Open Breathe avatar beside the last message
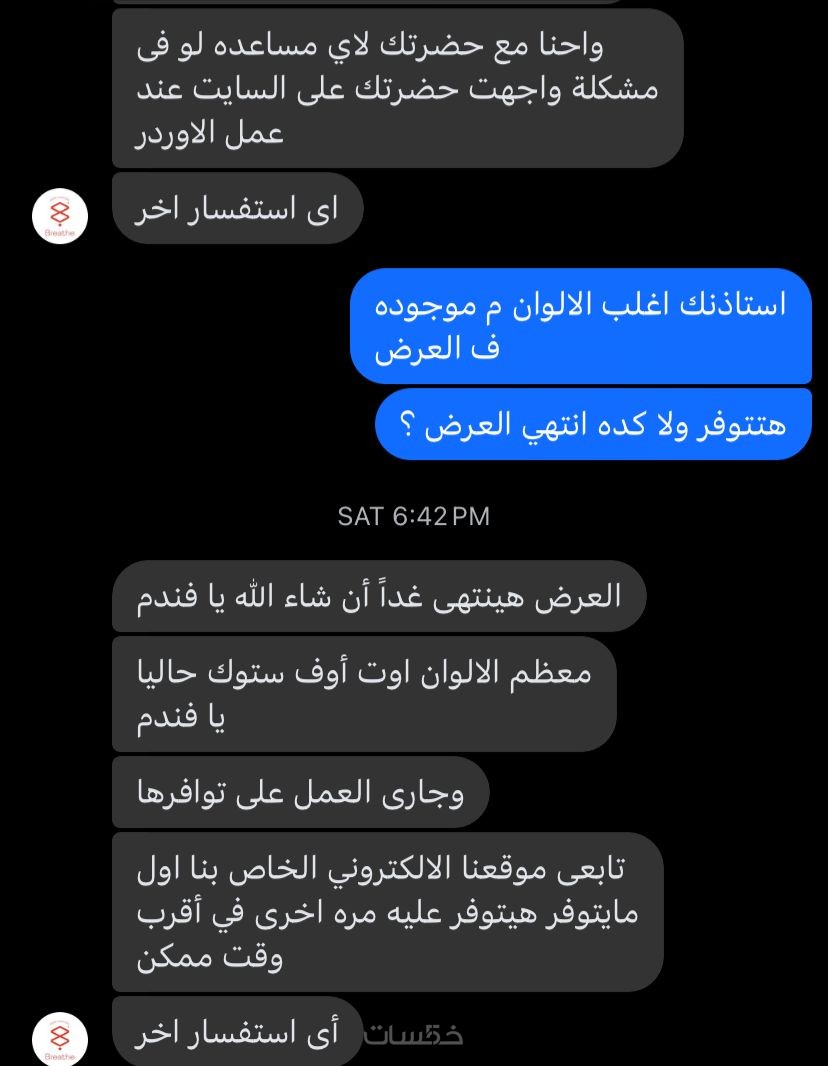This screenshot has width=828, height=1066. click(60, 1039)
